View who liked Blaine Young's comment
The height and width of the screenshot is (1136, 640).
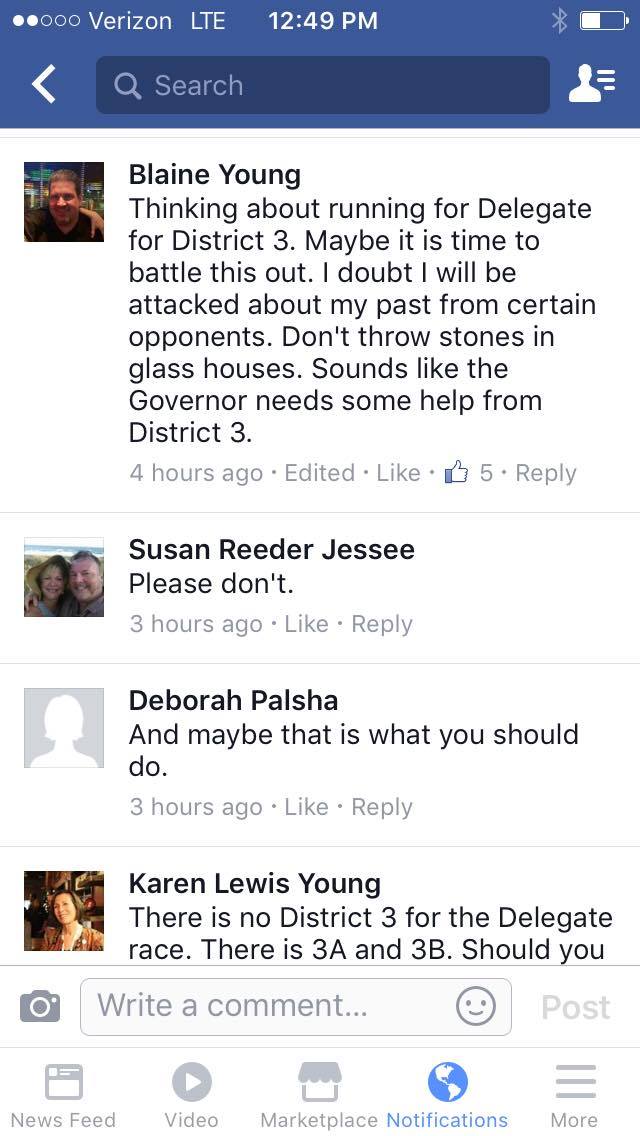pos(470,473)
